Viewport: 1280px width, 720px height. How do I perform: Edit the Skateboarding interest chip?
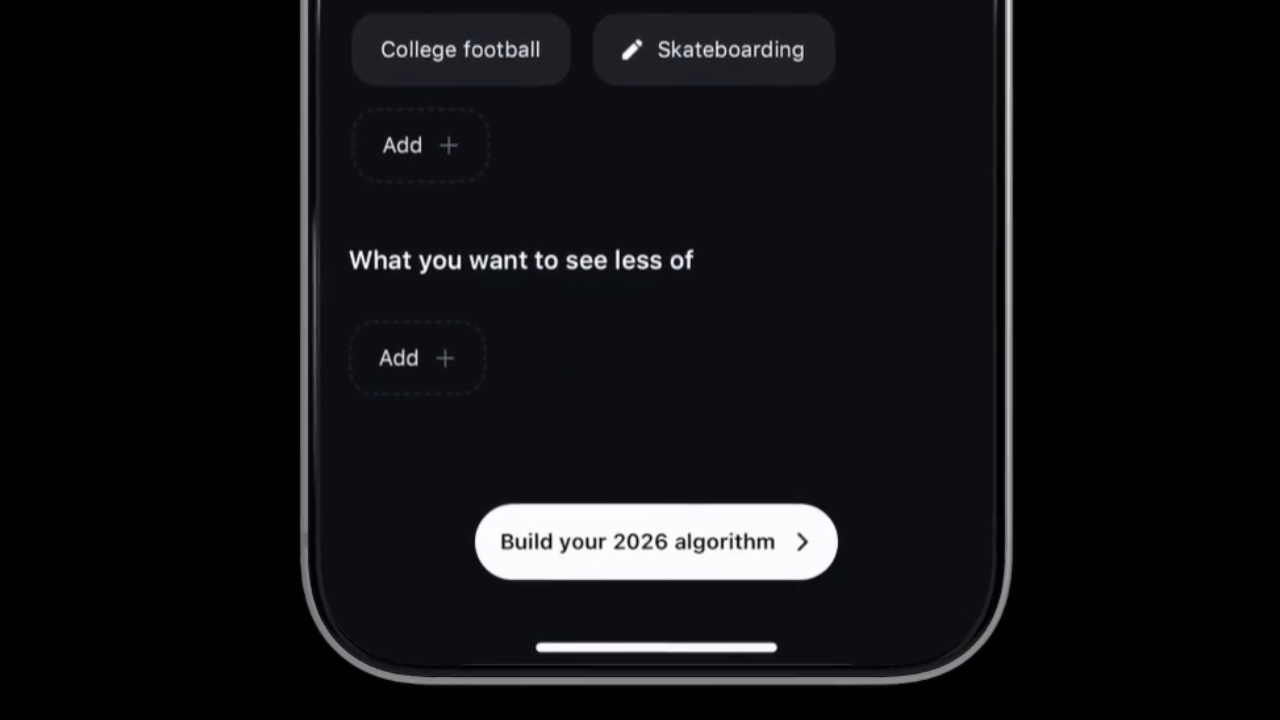(713, 50)
